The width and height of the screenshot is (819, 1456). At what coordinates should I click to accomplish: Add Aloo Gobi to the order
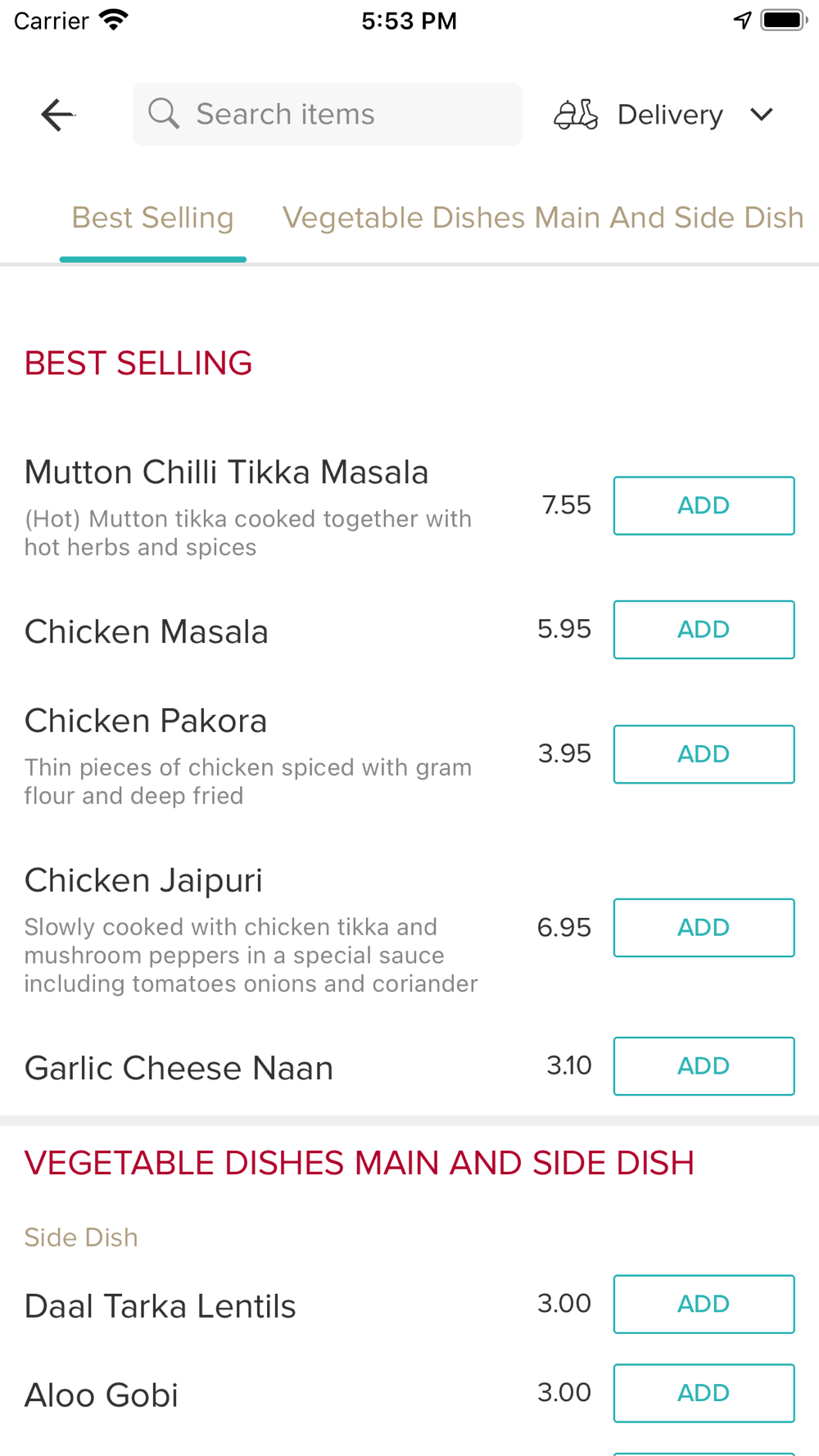coord(704,1393)
